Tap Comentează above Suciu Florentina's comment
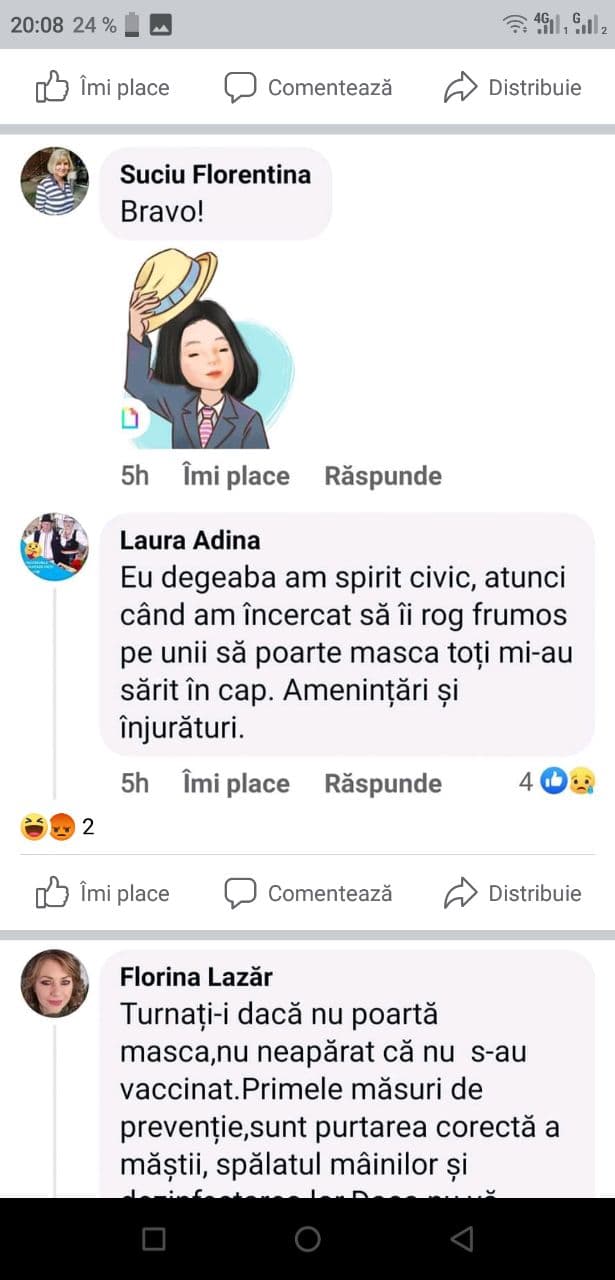Image resolution: width=615 pixels, height=1280 pixels. 308,88
